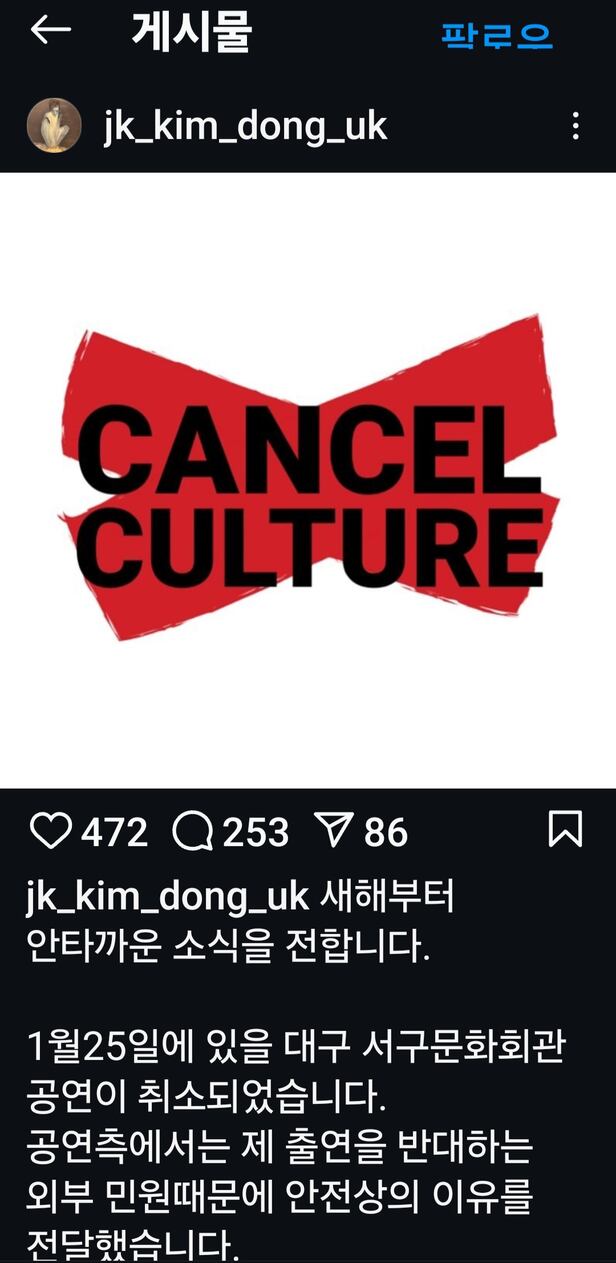
Task: Go back using the arrow
Action: (x=50, y=31)
